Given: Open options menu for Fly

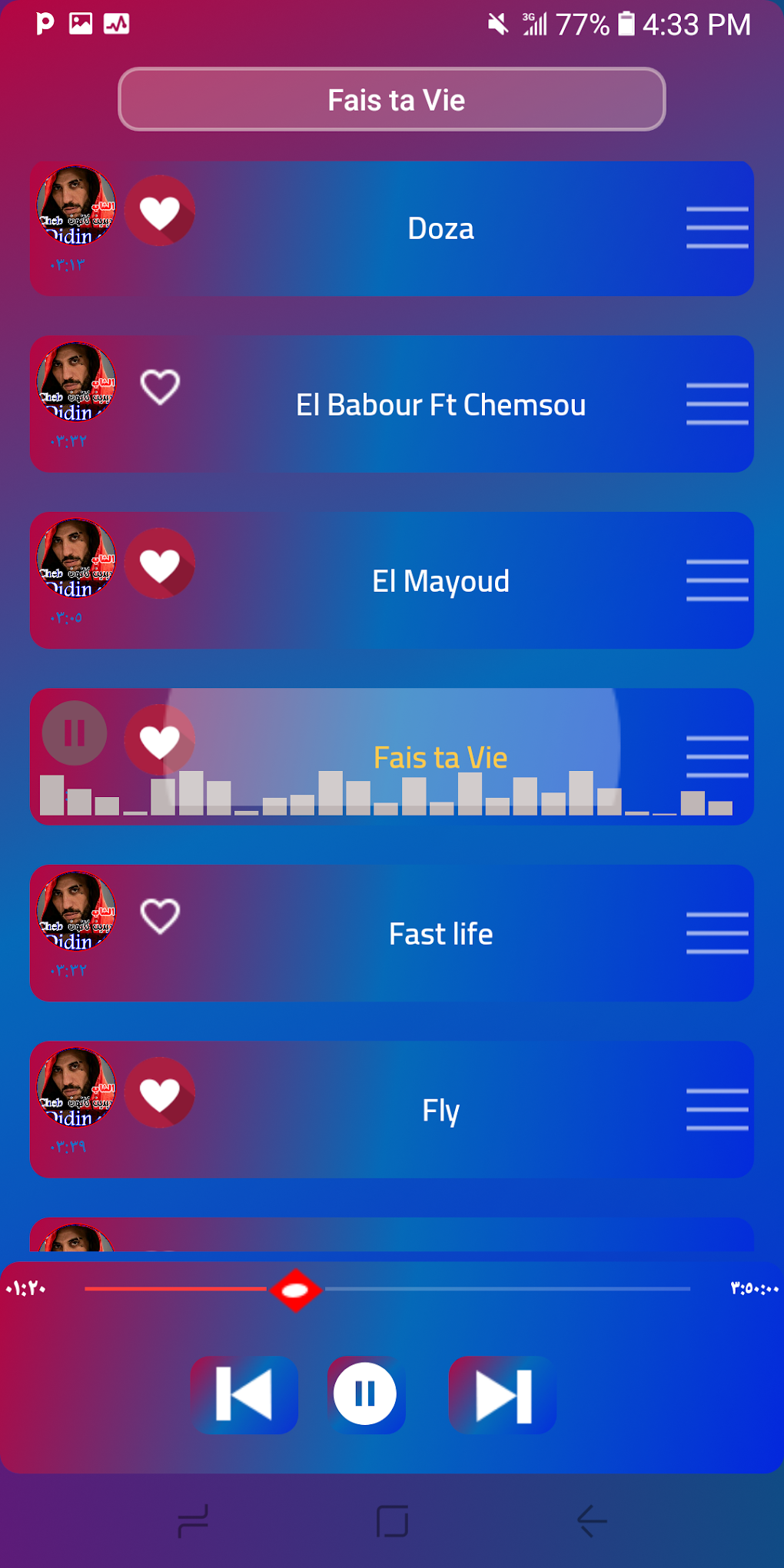Looking at the screenshot, I should (716, 1109).
